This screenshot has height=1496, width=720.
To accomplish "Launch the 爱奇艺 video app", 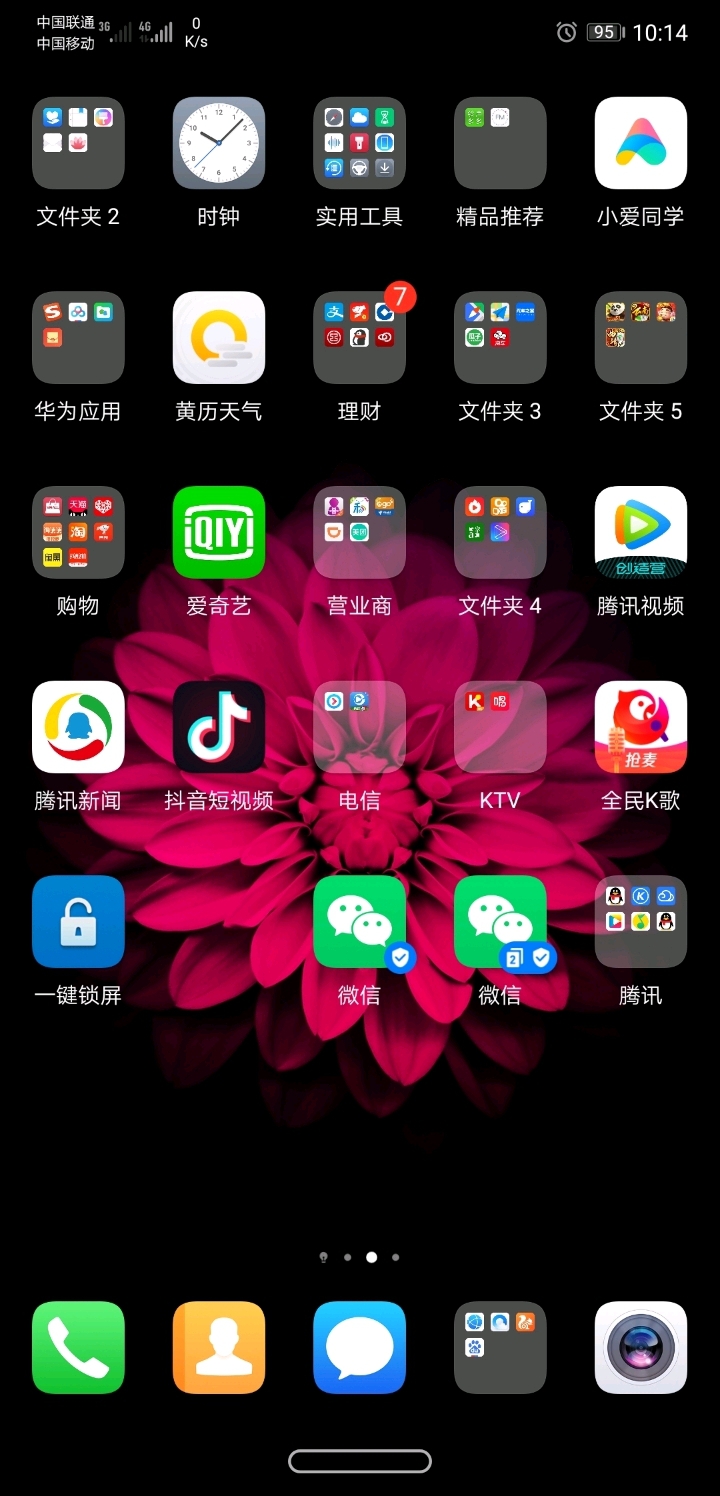I will tap(218, 532).
